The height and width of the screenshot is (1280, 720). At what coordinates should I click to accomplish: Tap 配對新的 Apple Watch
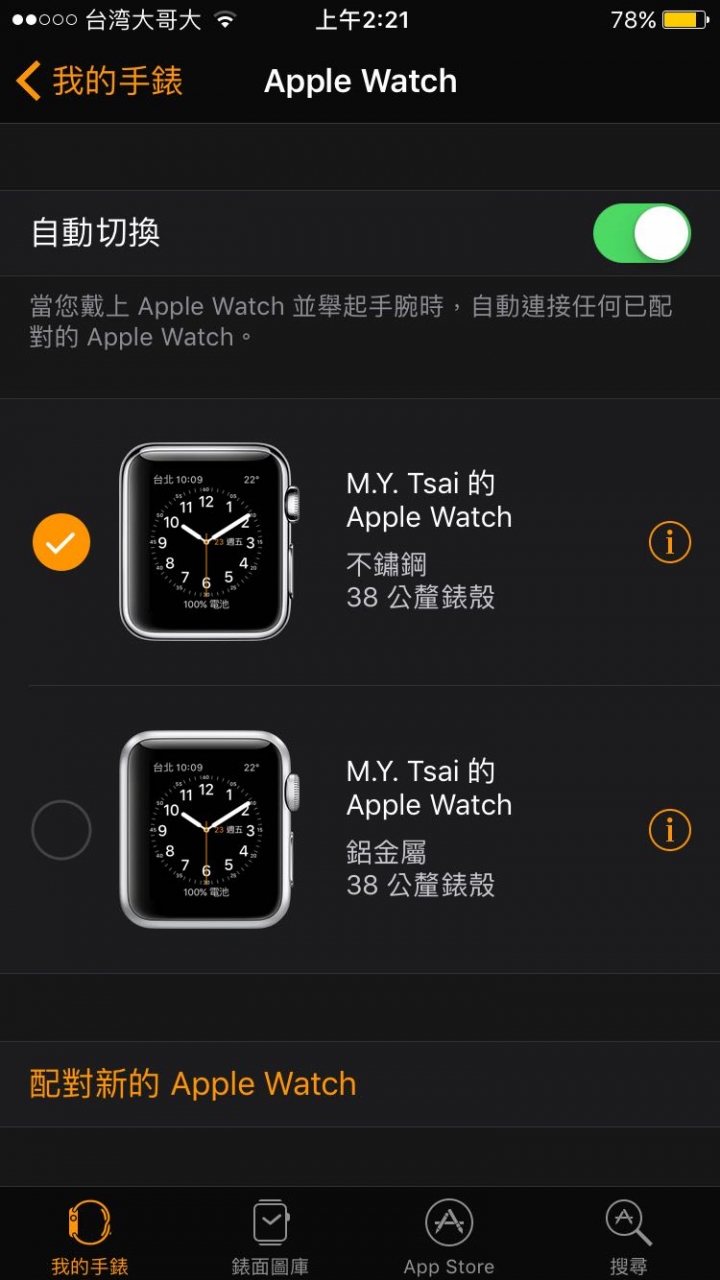pos(193,1084)
